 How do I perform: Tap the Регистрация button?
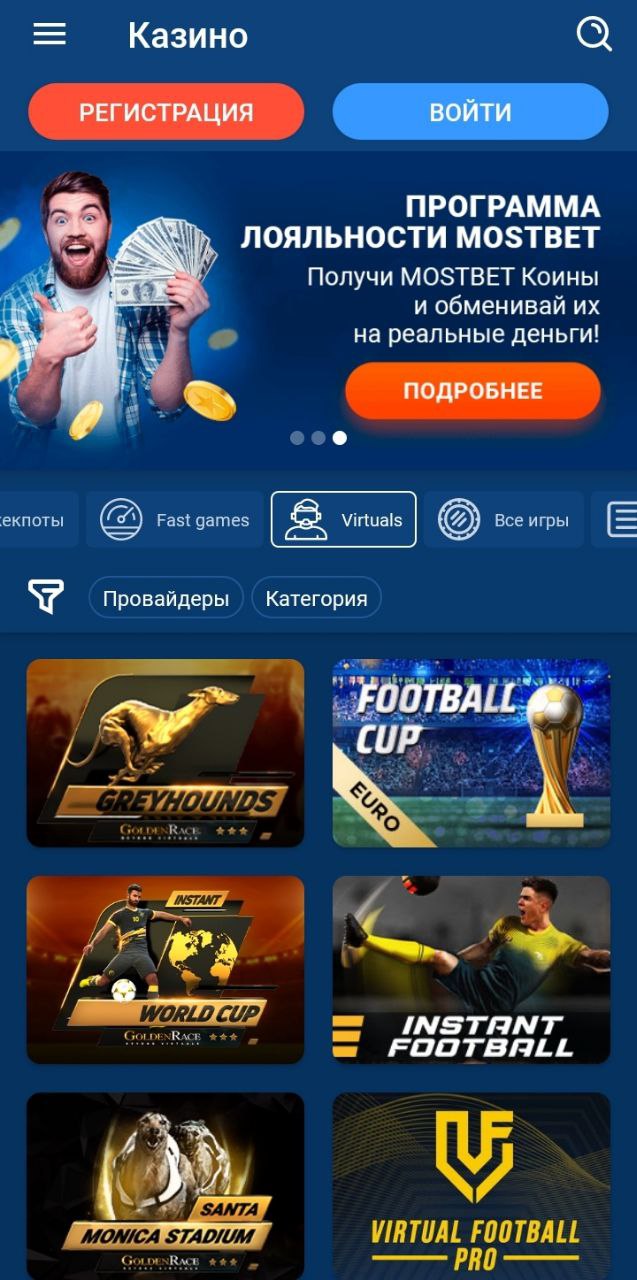166,112
